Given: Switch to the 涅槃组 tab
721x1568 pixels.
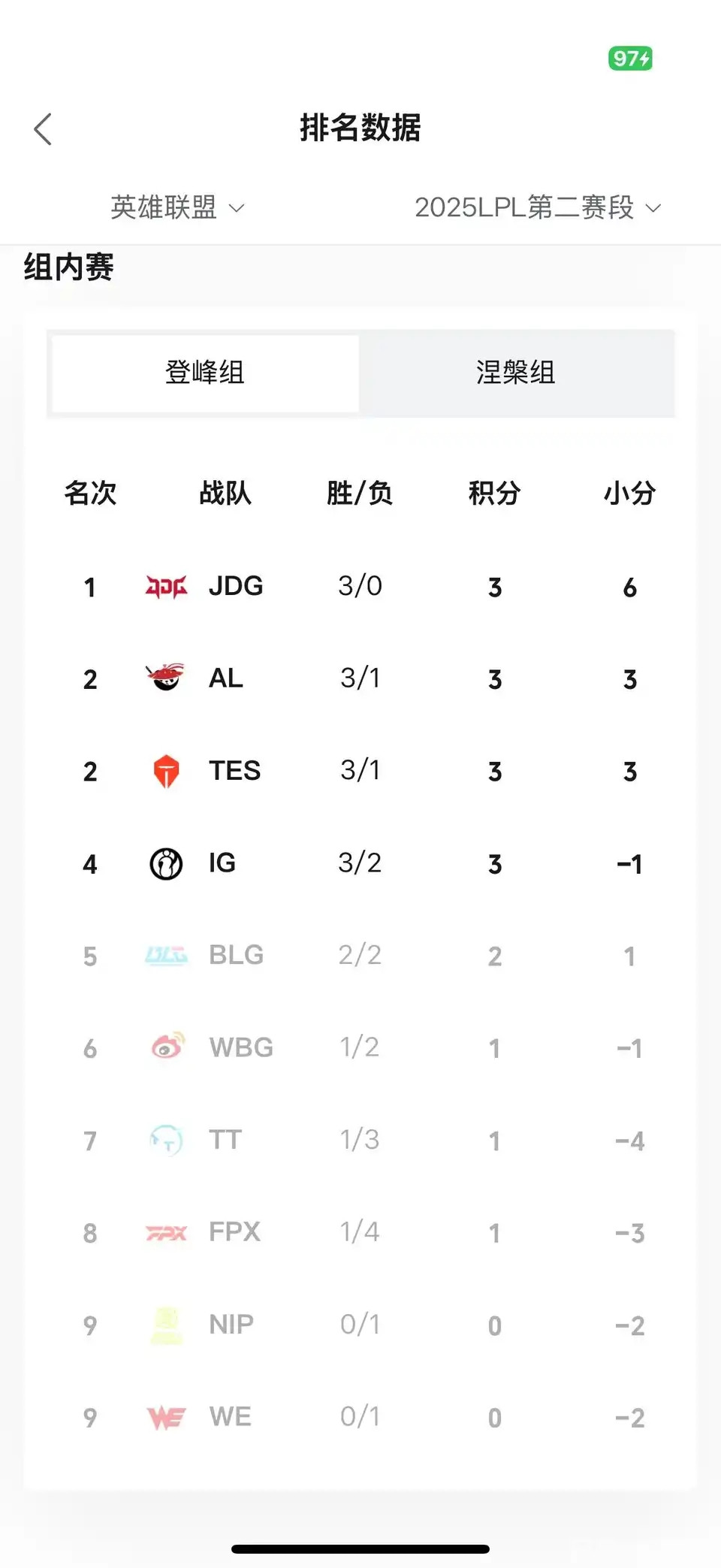Looking at the screenshot, I should coord(516,373).
